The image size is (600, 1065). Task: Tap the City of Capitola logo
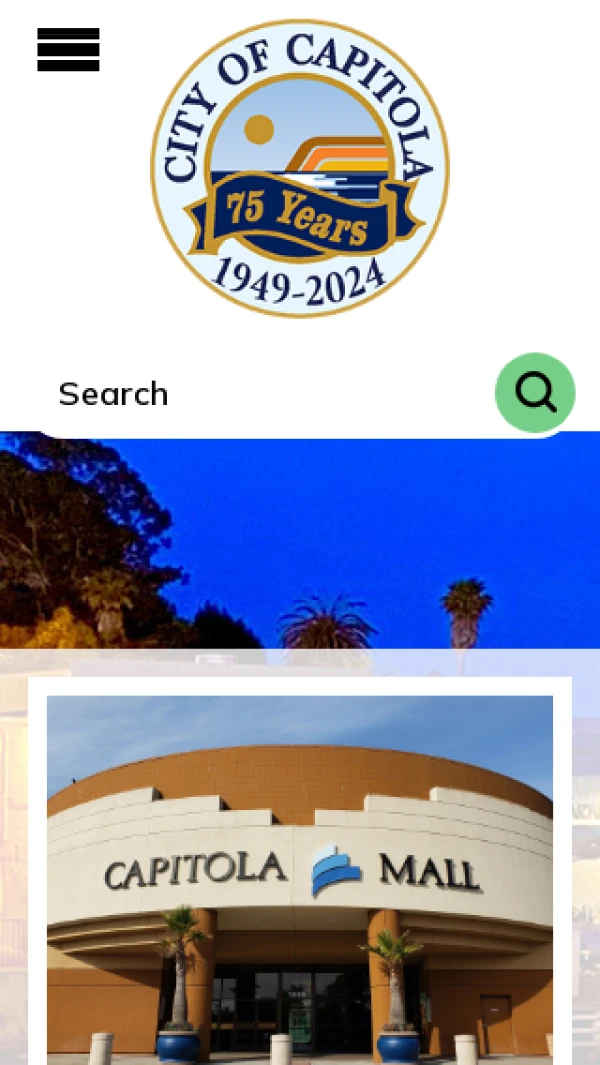tap(300, 168)
